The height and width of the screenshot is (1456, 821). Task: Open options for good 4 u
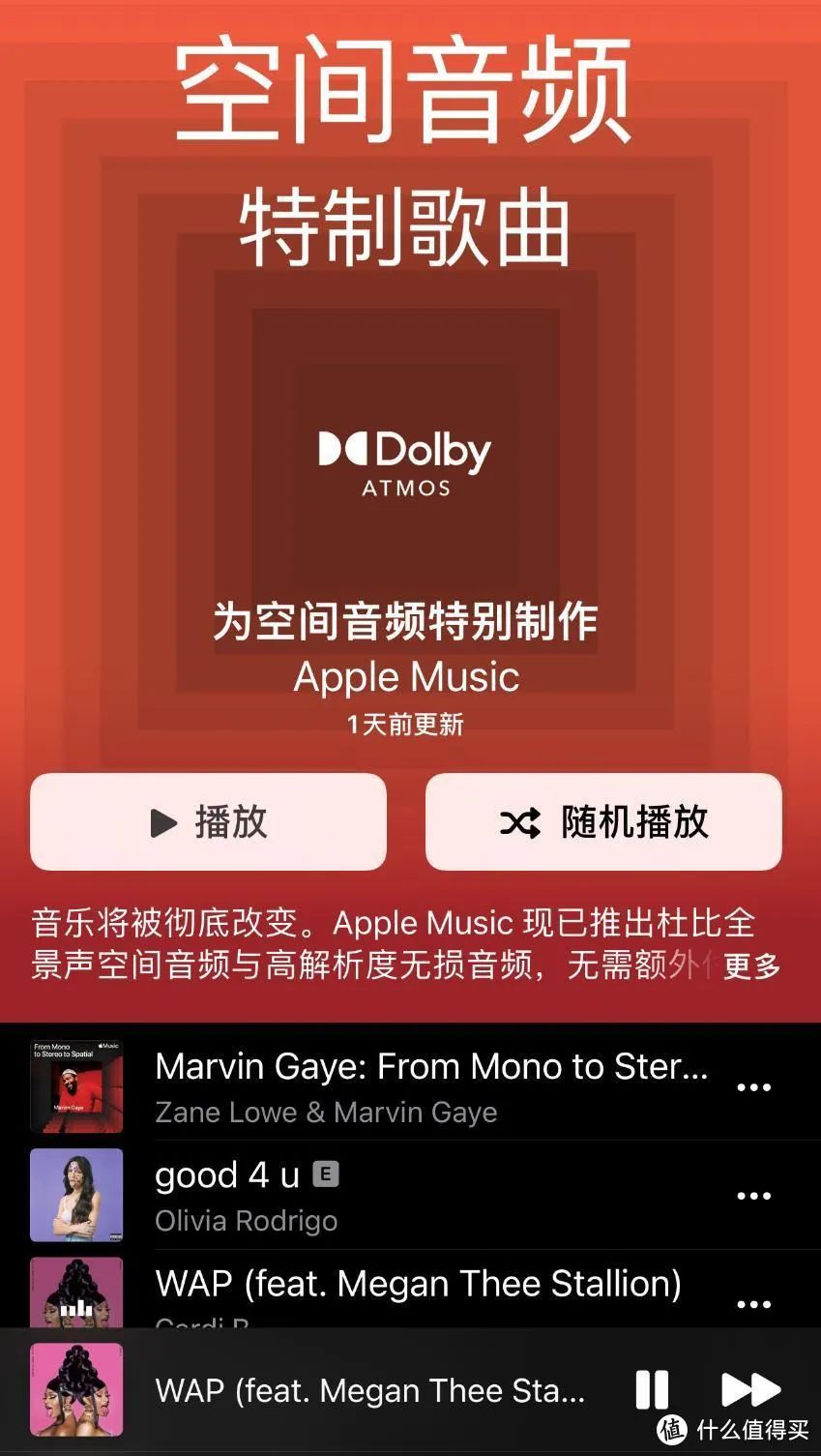753,1196
